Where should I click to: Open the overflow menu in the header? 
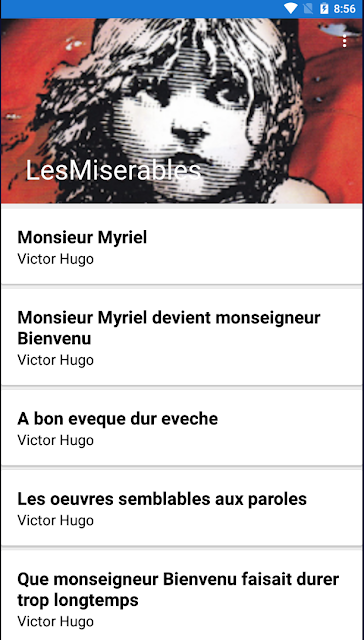[344, 41]
